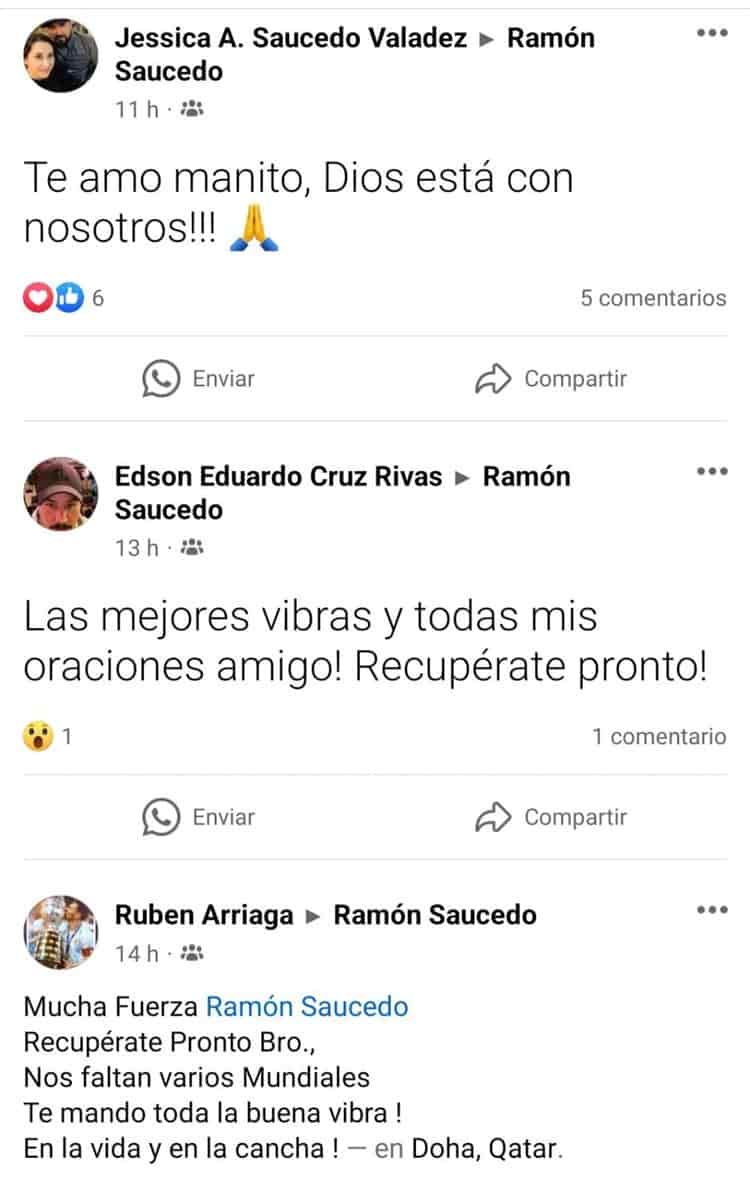The height and width of the screenshot is (1180, 750).
Task: Open Ruben Arriaga's profile picture
Action: tap(60, 932)
